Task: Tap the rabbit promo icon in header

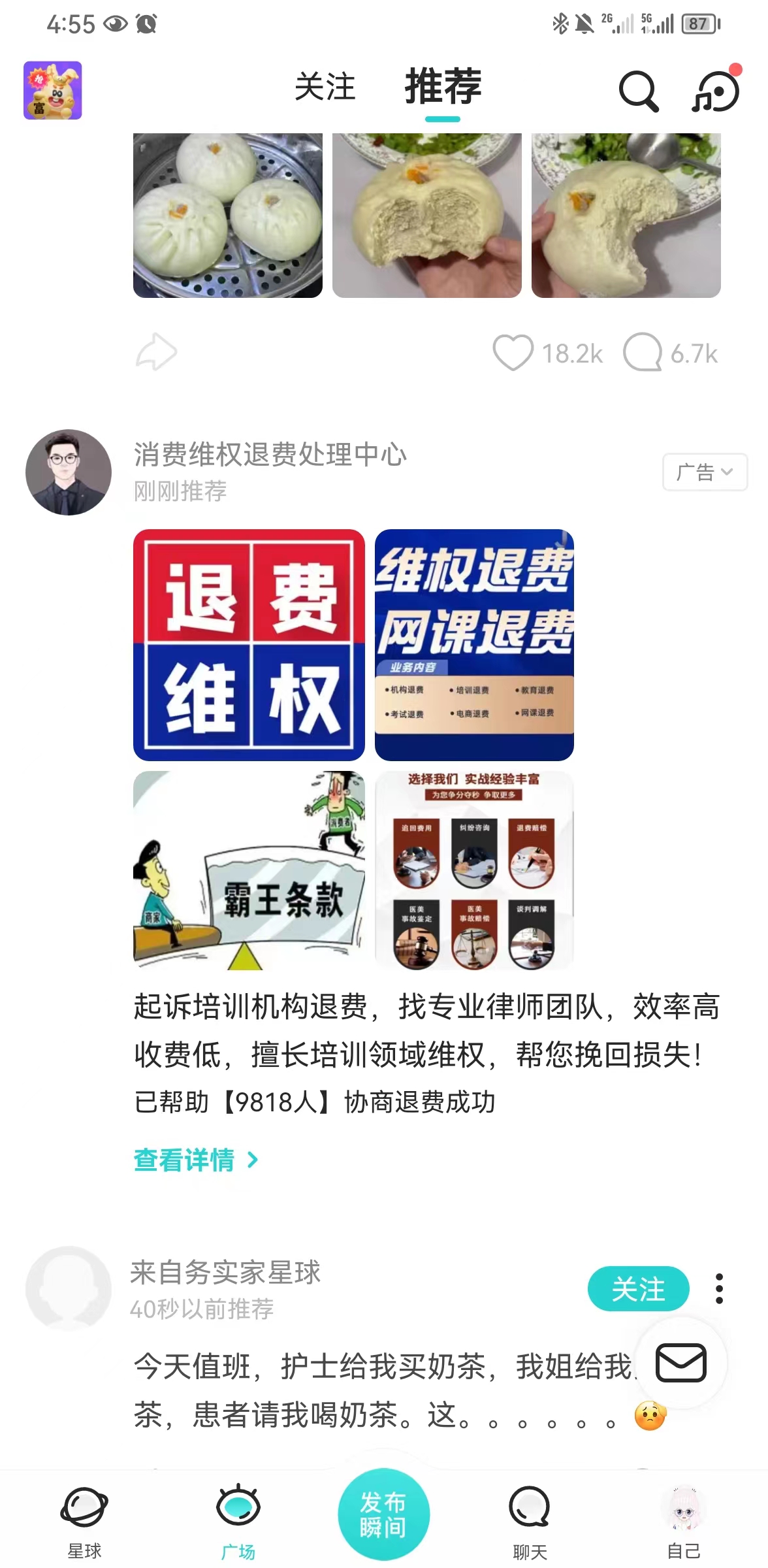Action: (53, 90)
